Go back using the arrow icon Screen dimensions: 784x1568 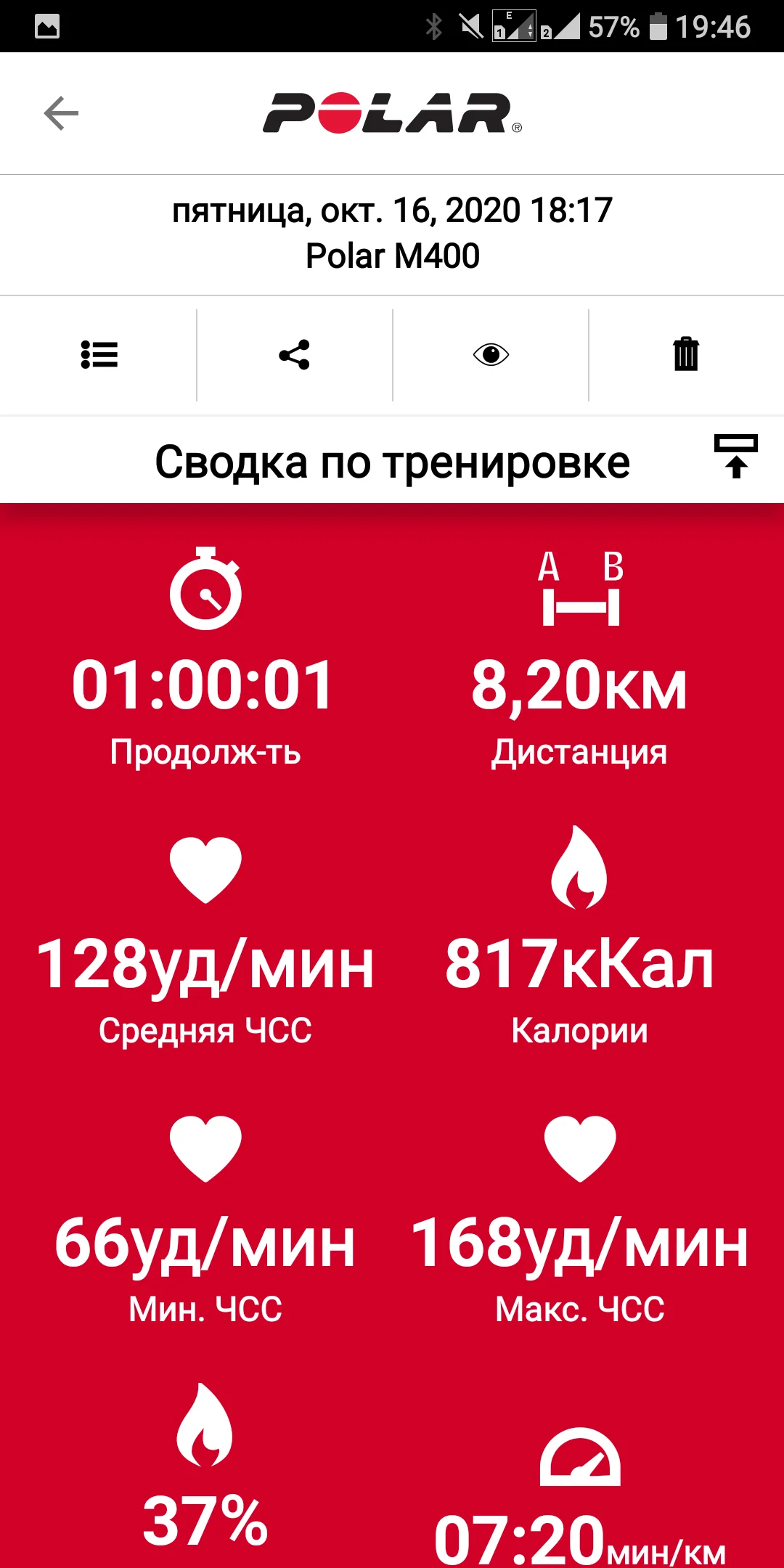61,113
